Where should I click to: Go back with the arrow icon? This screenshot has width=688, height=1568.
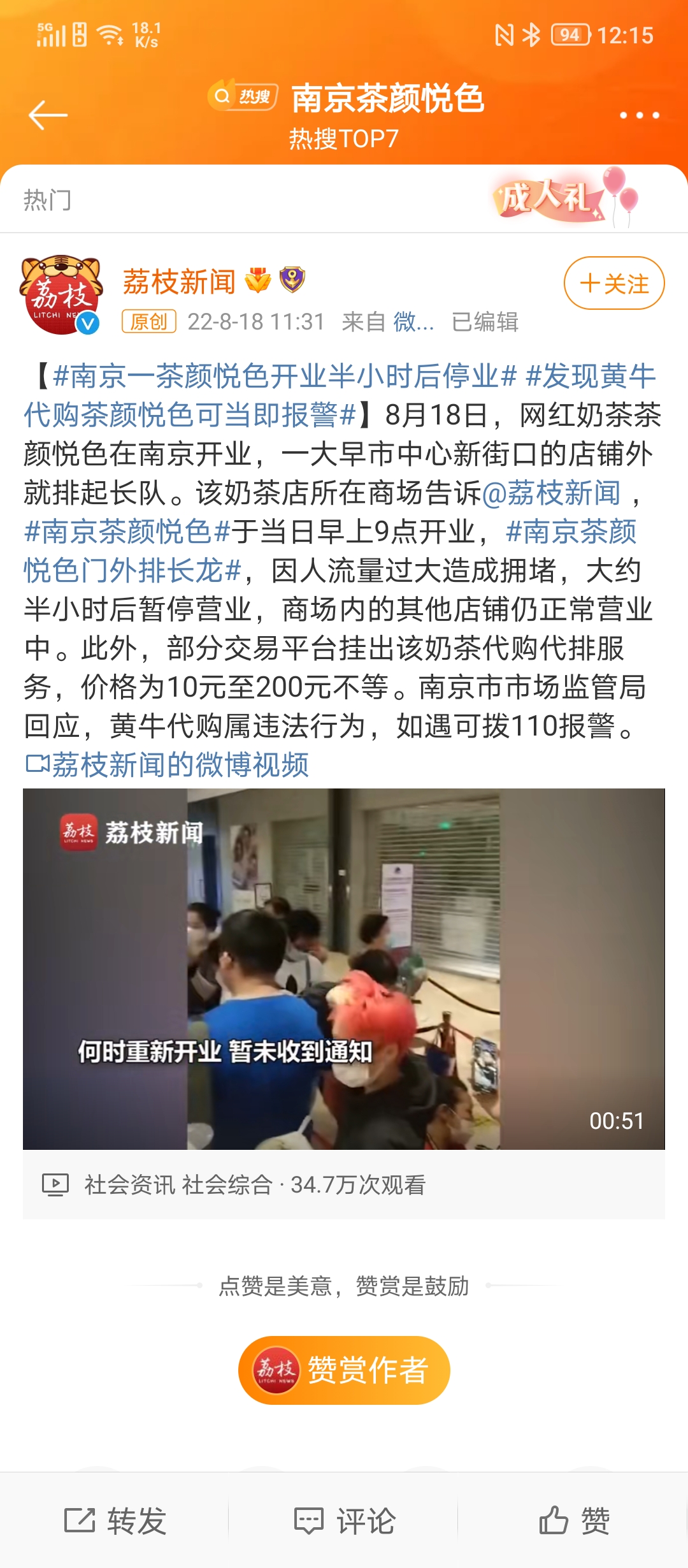point(48,115)
